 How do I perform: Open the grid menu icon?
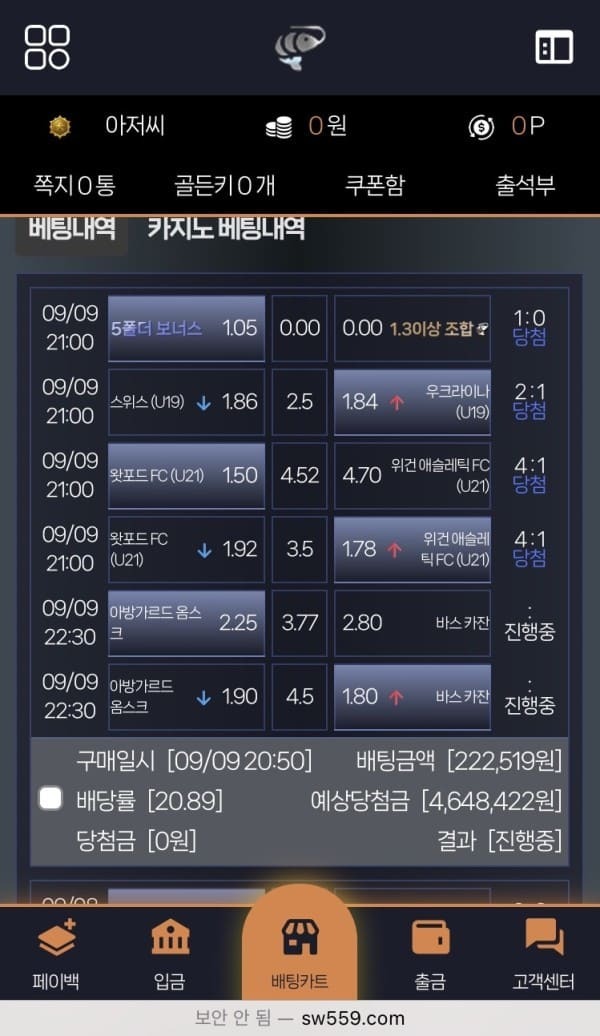coord(47,47)
